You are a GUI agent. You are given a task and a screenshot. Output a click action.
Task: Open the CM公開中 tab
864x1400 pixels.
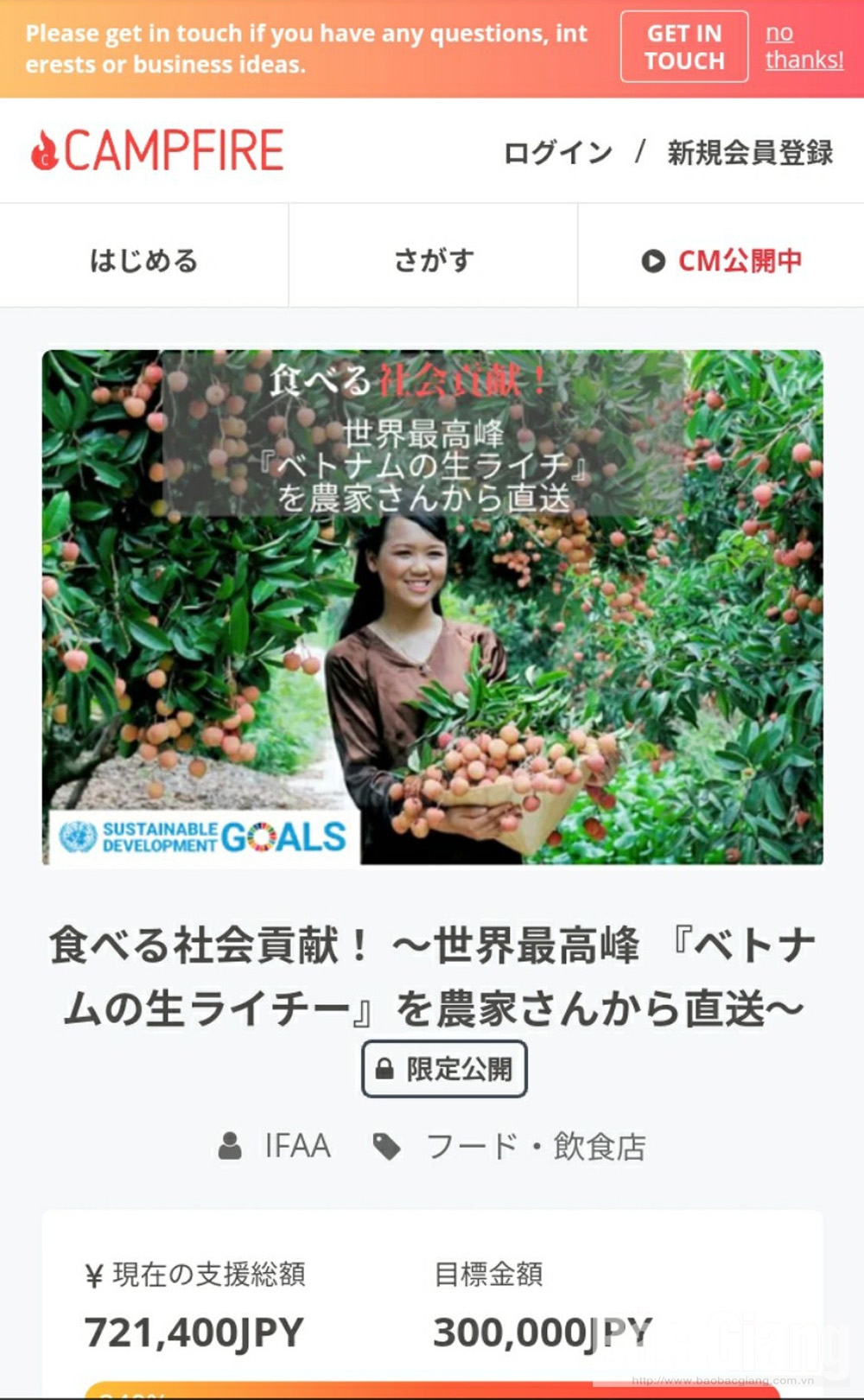coord(722,260)
